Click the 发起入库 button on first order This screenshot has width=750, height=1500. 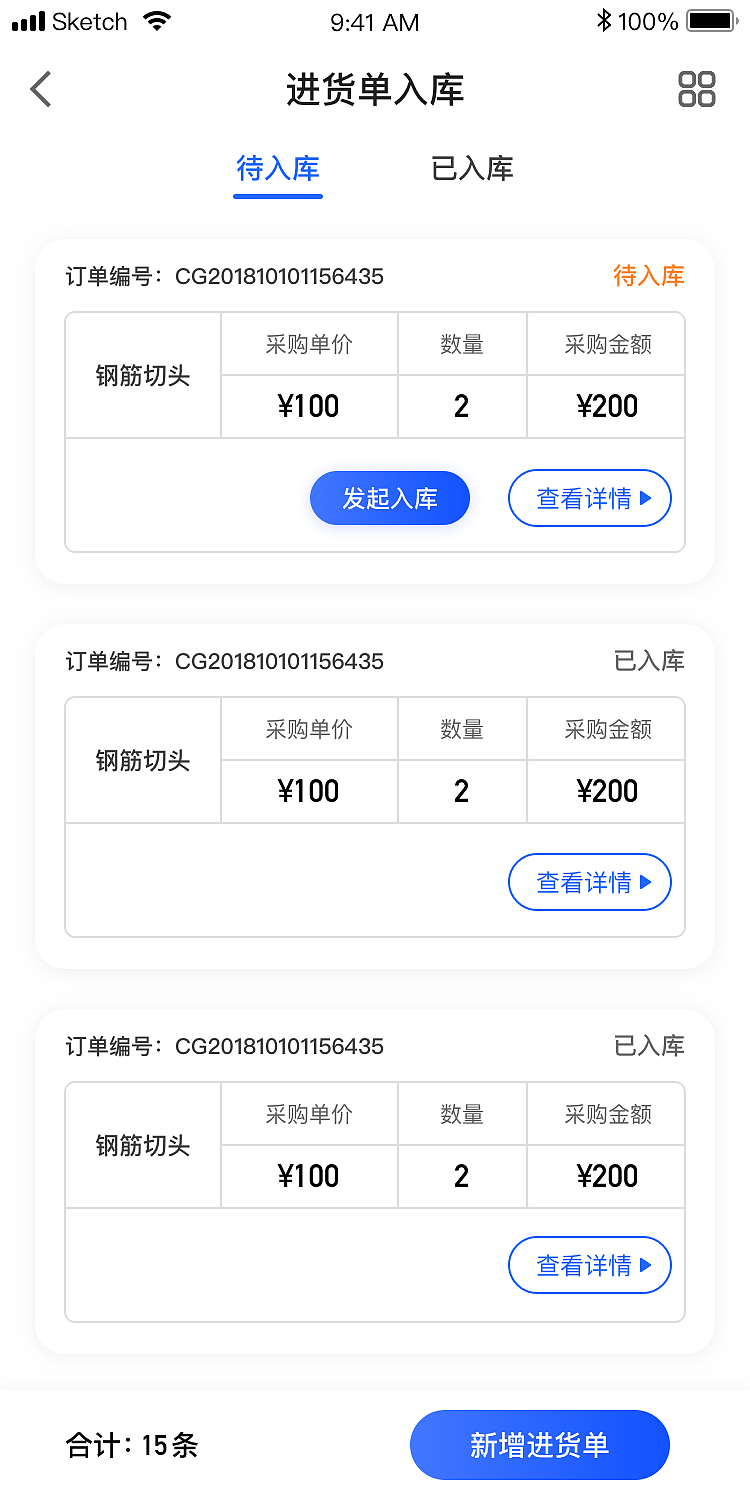390,497
